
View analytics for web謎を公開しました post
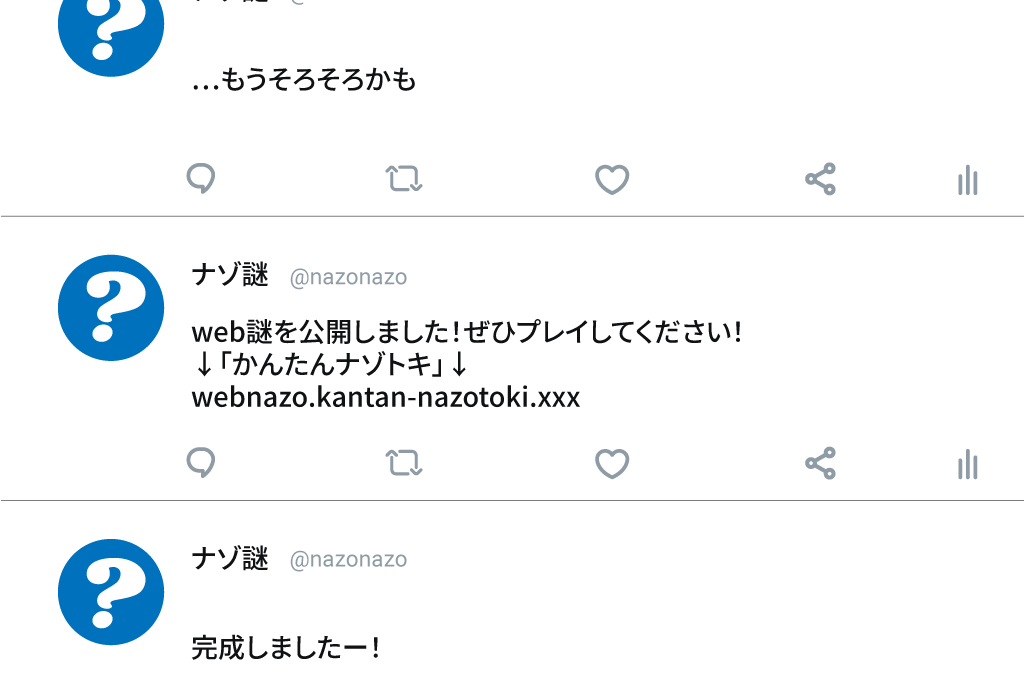pyautogui.click(x=967, y=465)
